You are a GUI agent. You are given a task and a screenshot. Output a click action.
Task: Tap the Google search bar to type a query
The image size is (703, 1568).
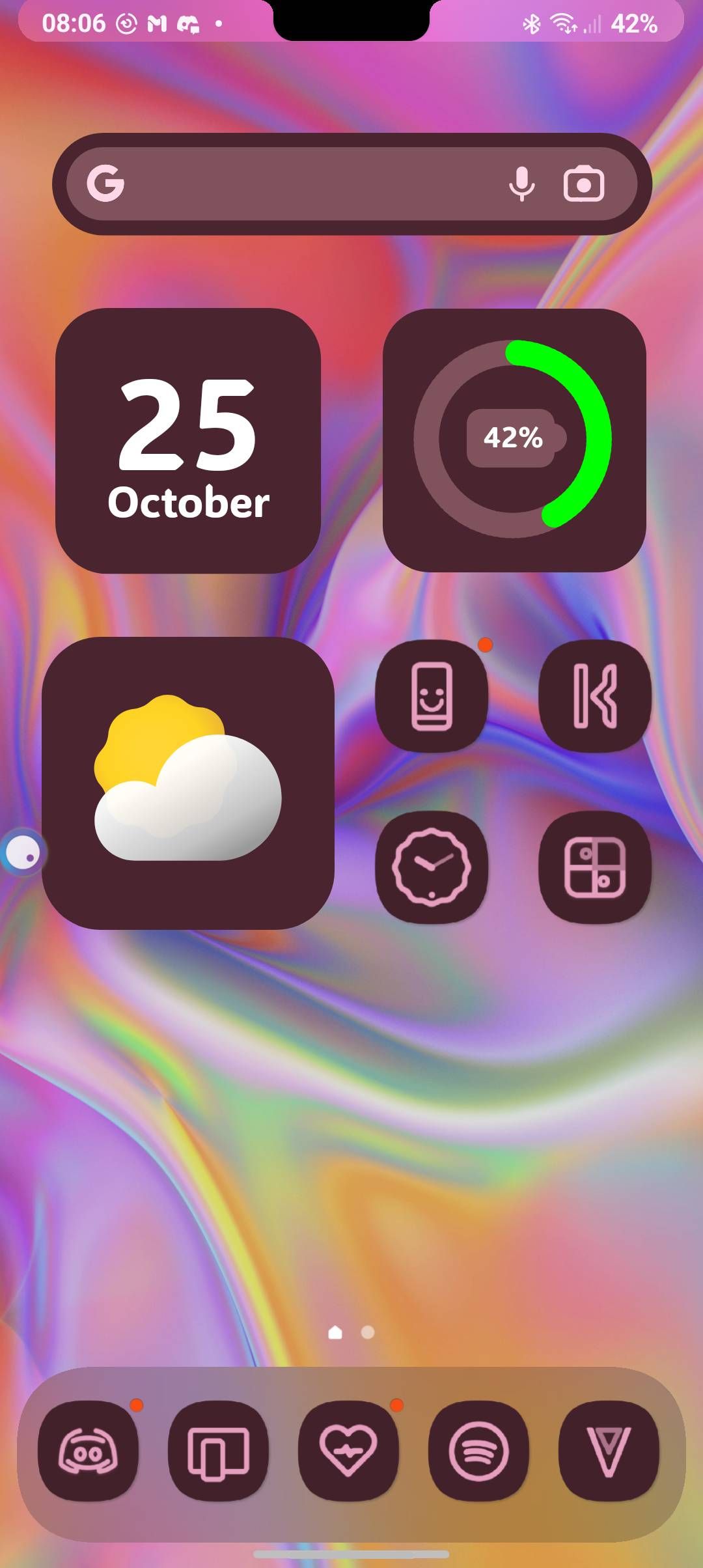[x=312, y=184]
